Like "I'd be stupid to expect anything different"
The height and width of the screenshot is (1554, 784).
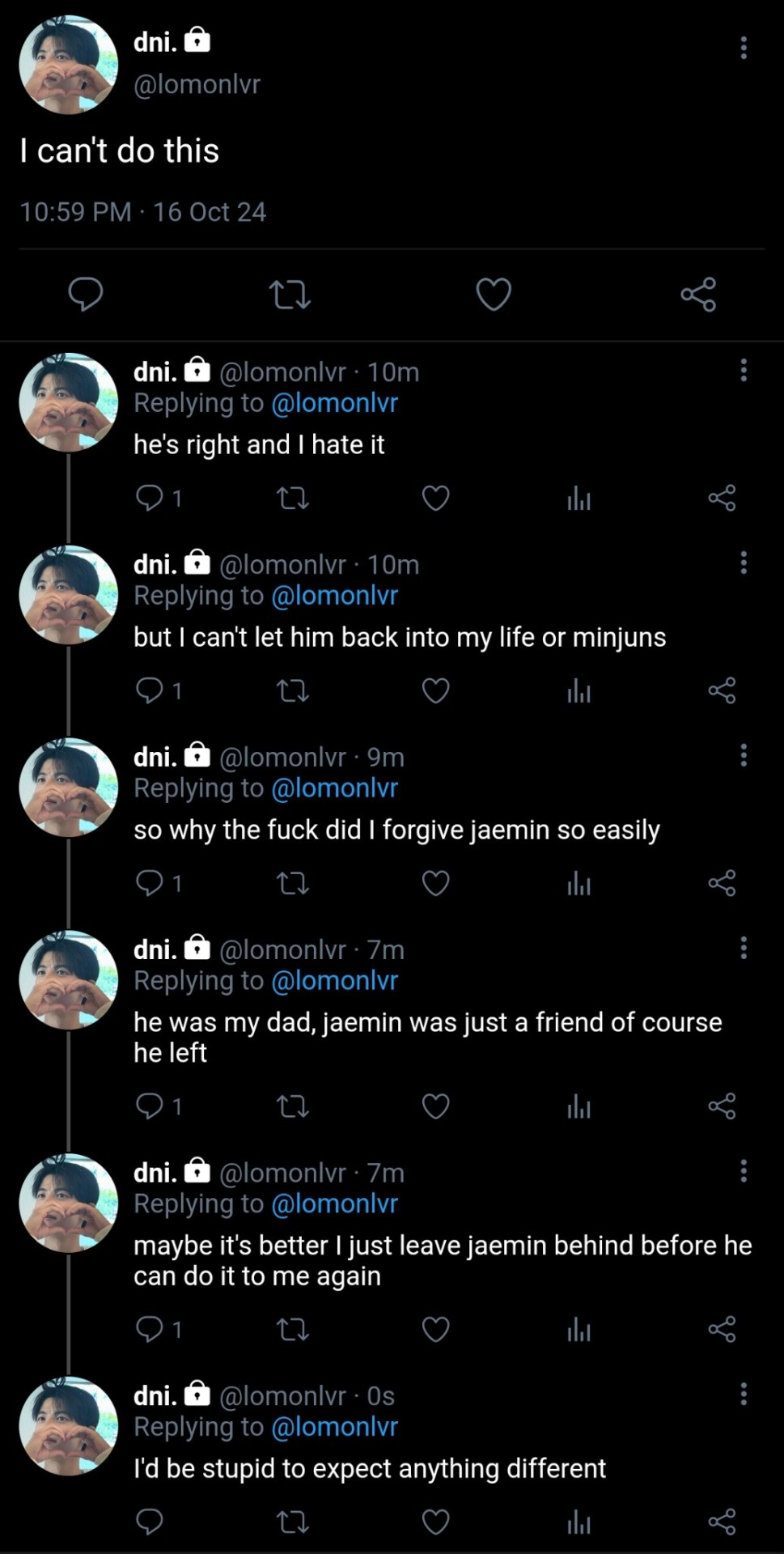[435, 1522]
